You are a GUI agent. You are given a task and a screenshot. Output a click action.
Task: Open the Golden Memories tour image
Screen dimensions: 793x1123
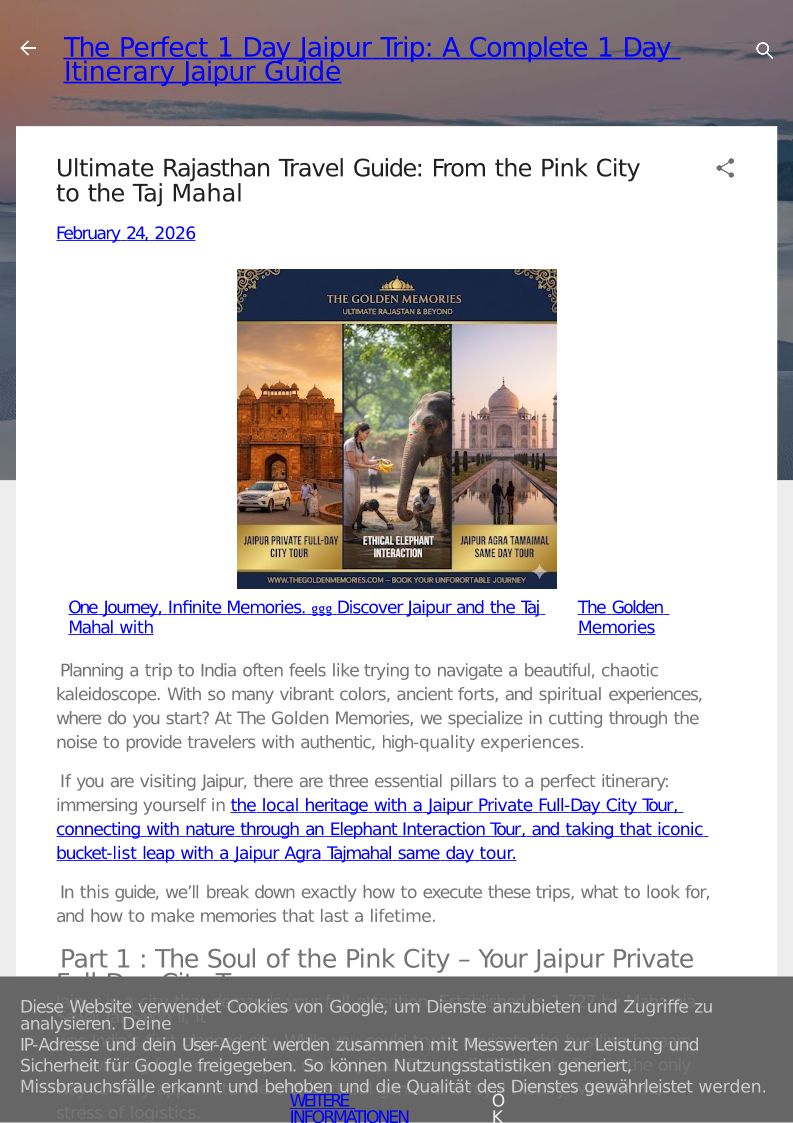[x=396, y=428]
